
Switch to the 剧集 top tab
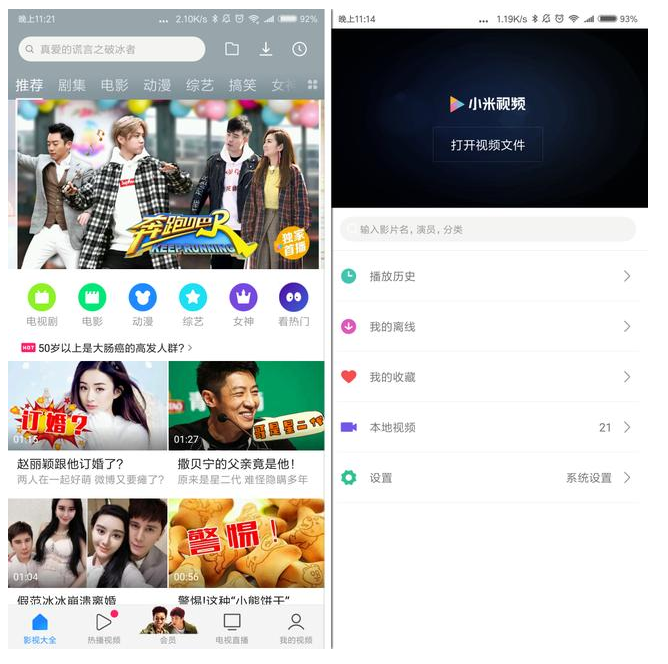72,86
